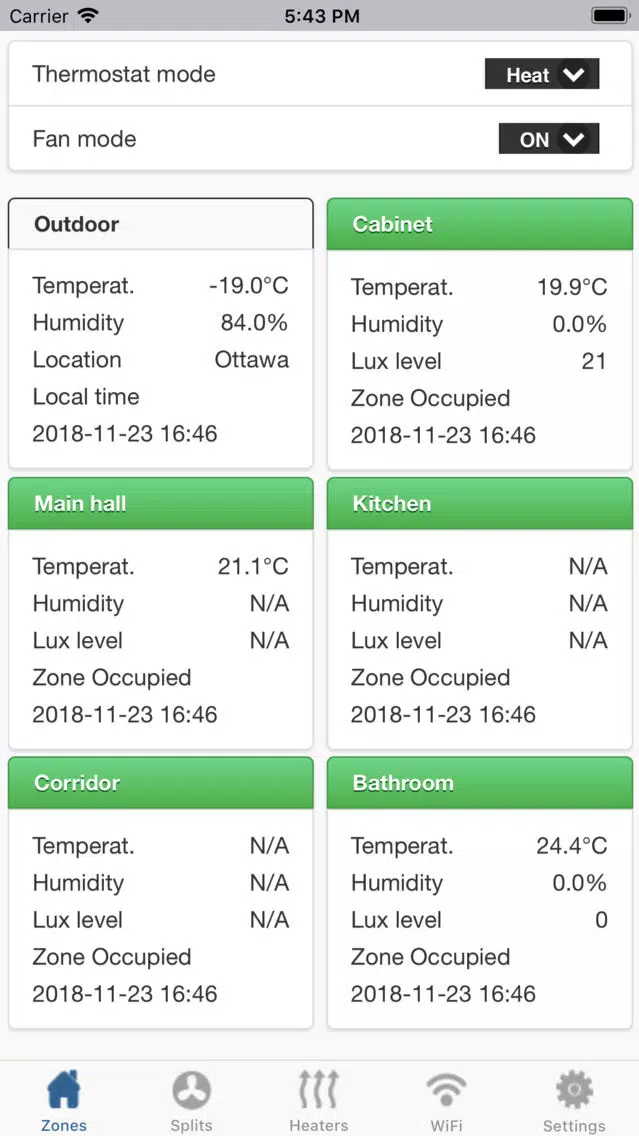The height and width of the screenshot is (1136, 639).
Task: Open the Settings tab
Action: [x=575, y=1100]
